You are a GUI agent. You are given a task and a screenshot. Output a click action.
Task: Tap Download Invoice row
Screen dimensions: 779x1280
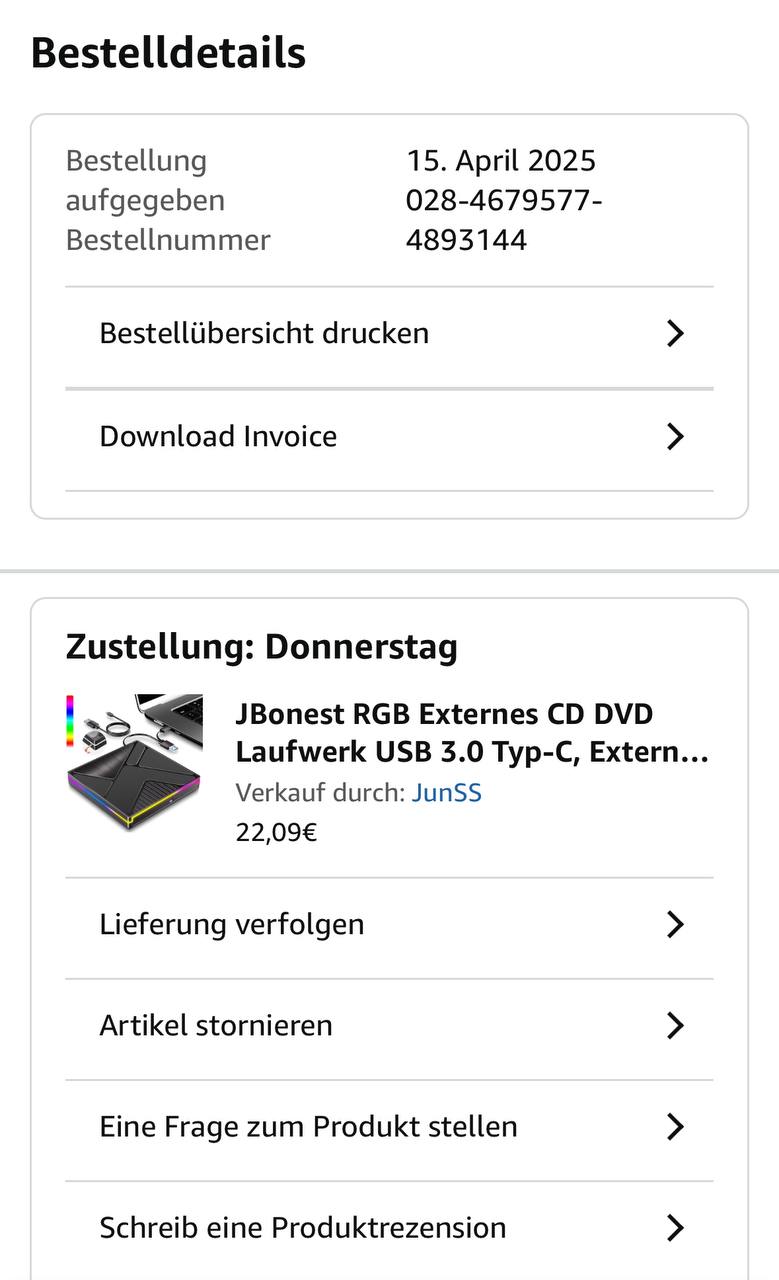click(x=388, y=437)
